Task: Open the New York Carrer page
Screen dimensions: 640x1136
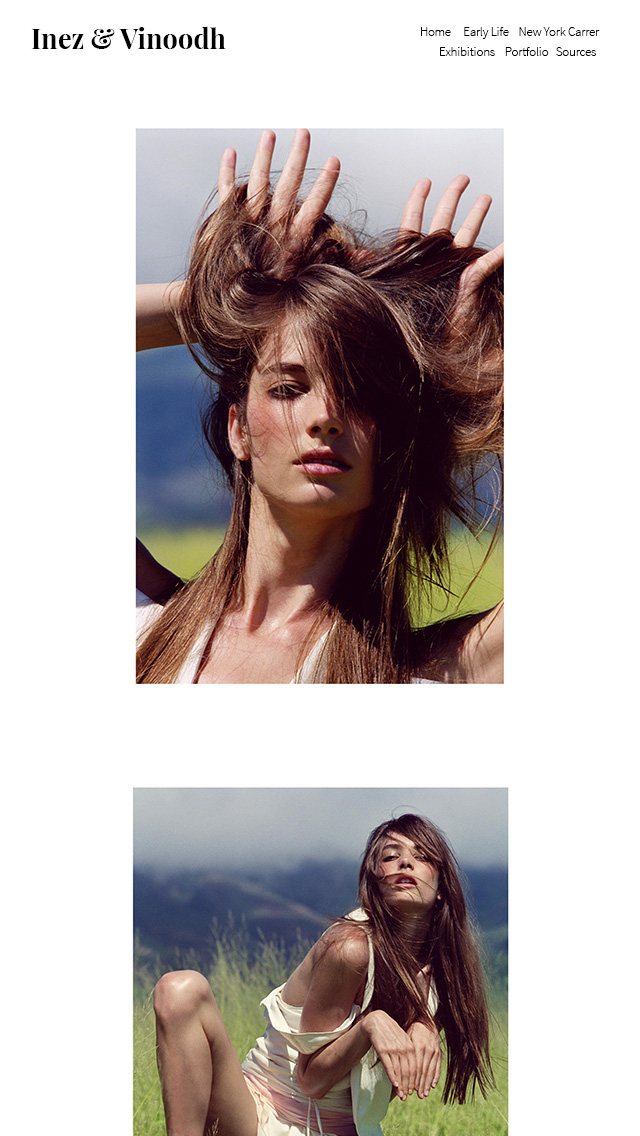Action: coord(558,32)
